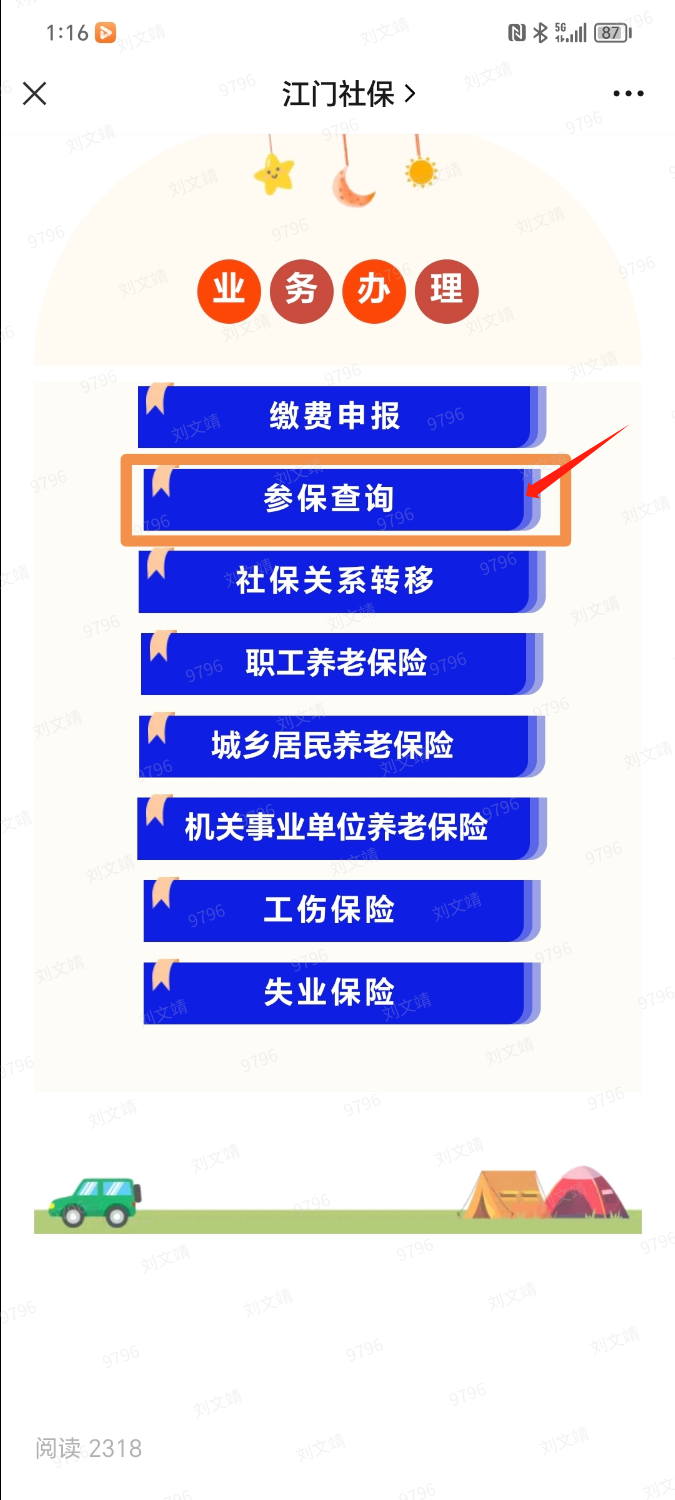This screenshot has width=675, height=1500.
Task: Close the article page
Action: [x=35, y=94]
